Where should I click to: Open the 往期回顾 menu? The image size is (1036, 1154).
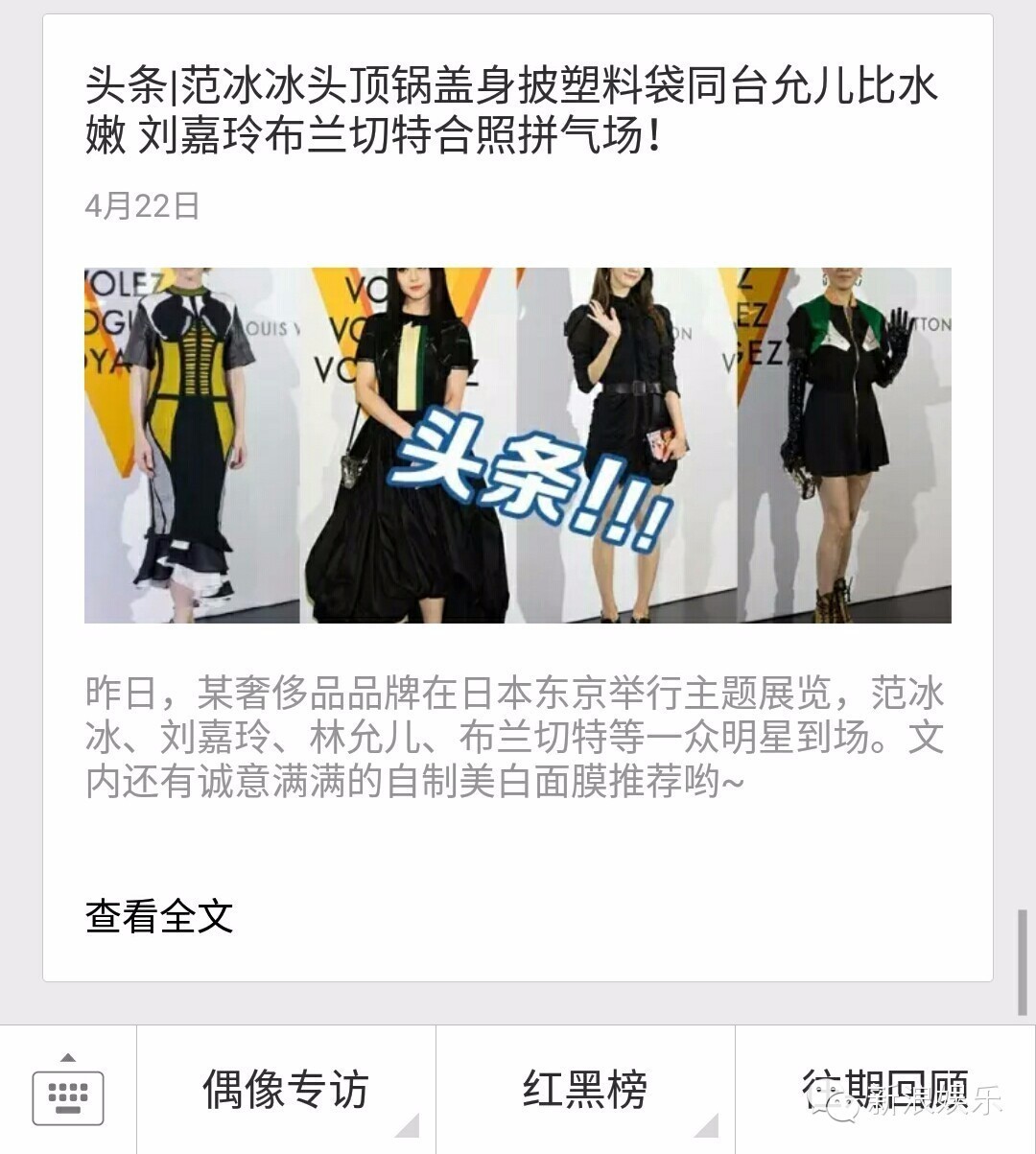point(884,1090)
